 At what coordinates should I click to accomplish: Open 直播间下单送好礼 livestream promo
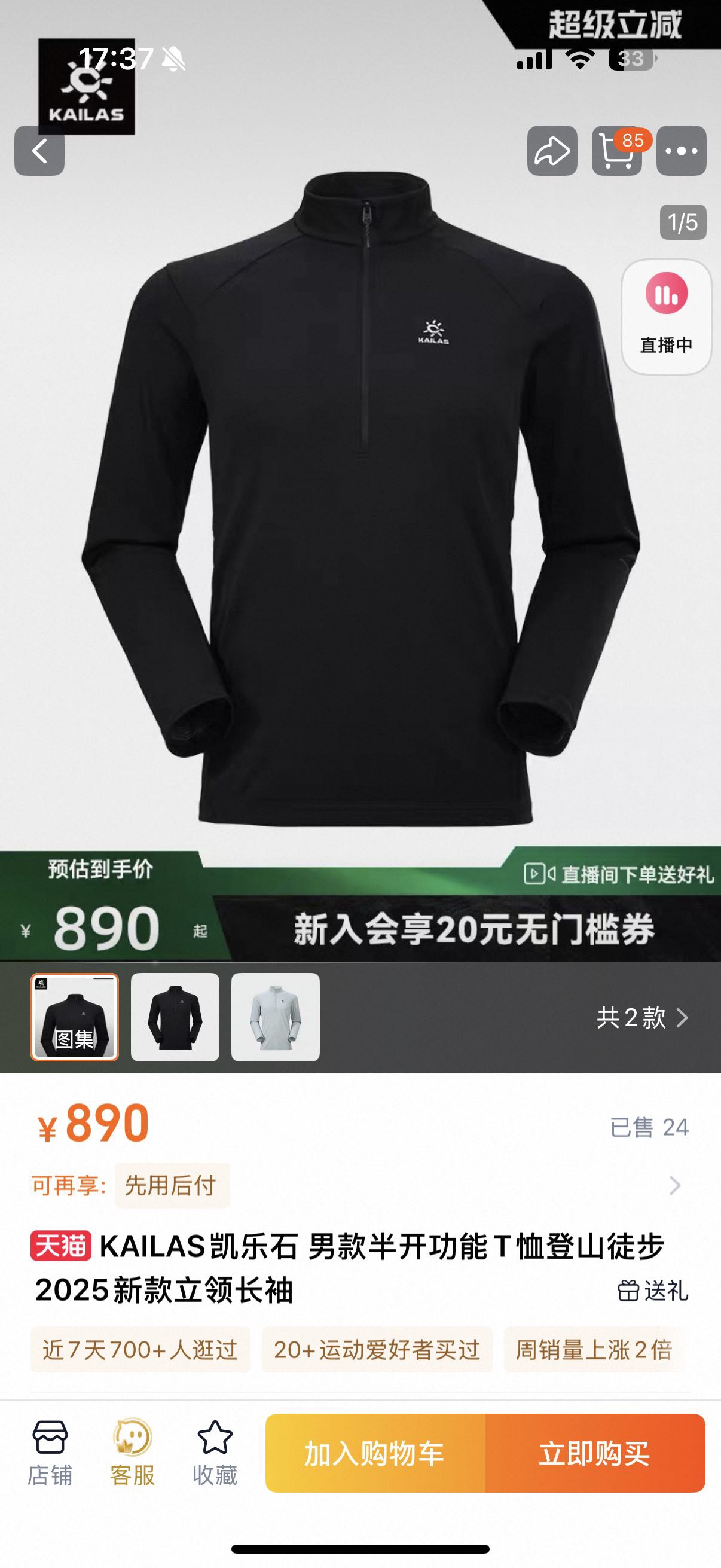pyautogui.click(x=618, y=874)
